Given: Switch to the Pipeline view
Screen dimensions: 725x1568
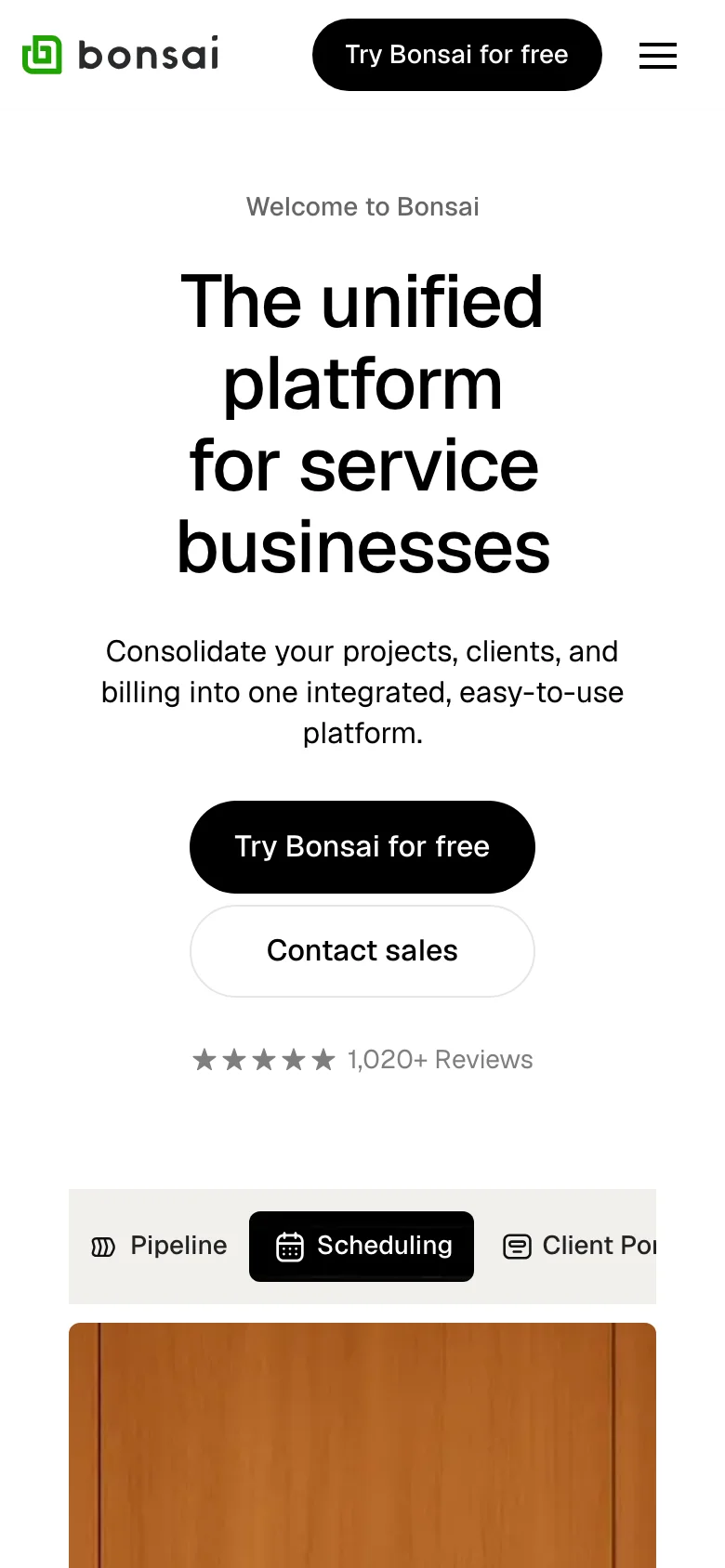Looking at the screenshot, I should point(158,1247).
